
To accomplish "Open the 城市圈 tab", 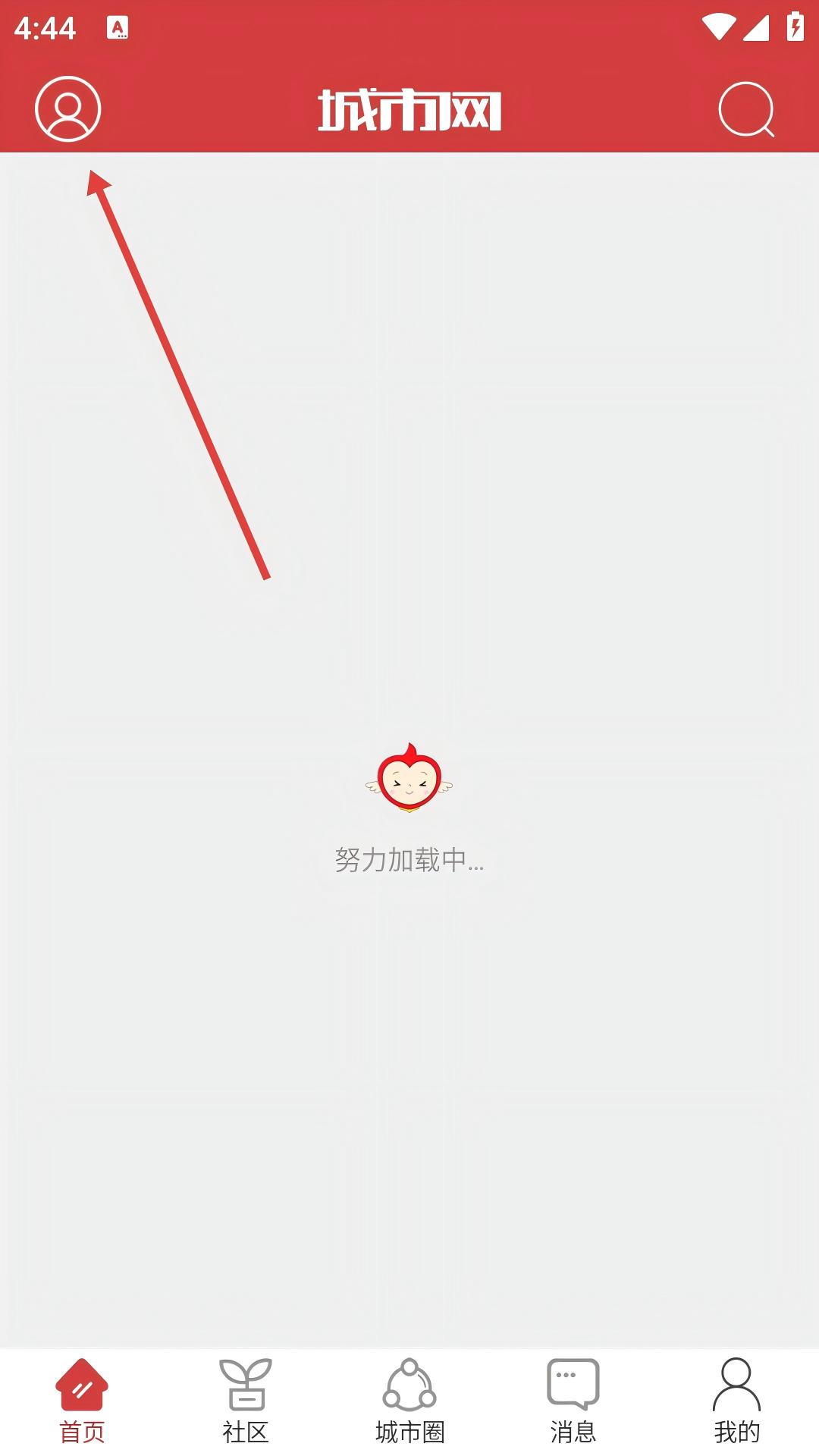I will [x=409, y=1401].
